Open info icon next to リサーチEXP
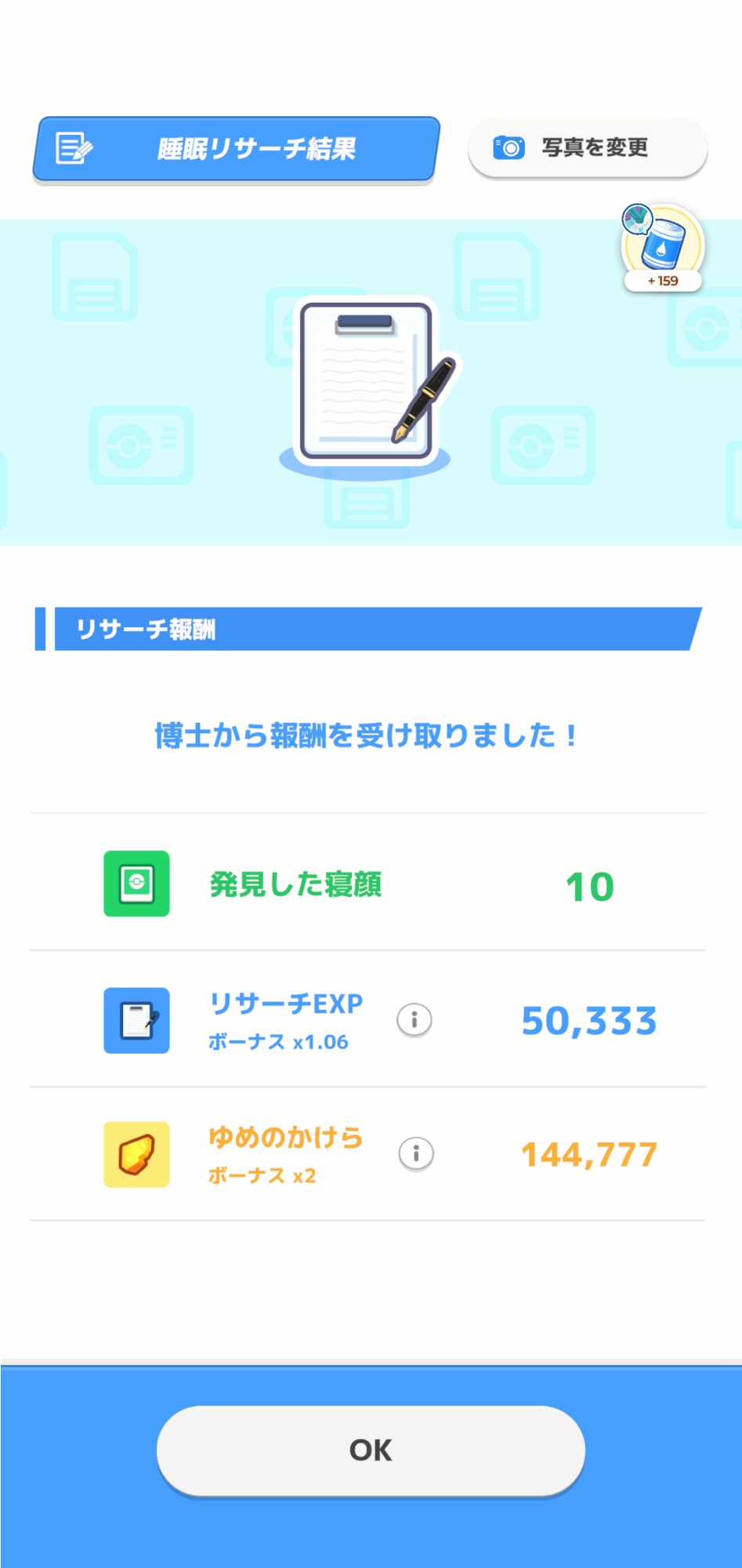Image resolution: width=742 pixels, height=1568 pixels. pyautogui.click(x=414, y=1020)
